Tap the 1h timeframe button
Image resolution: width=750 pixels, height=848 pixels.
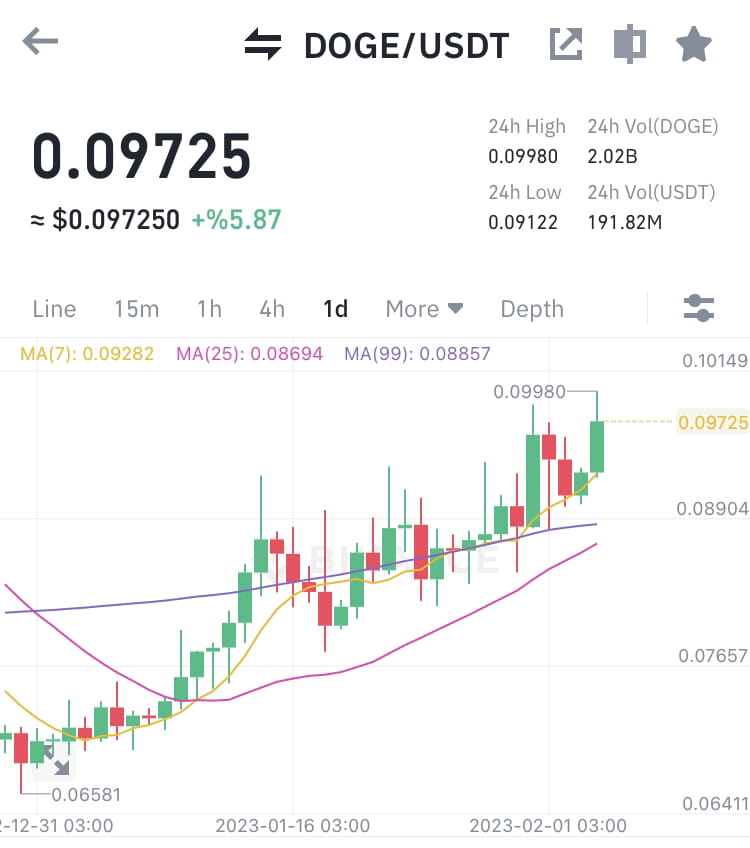(x=208, y=309)
